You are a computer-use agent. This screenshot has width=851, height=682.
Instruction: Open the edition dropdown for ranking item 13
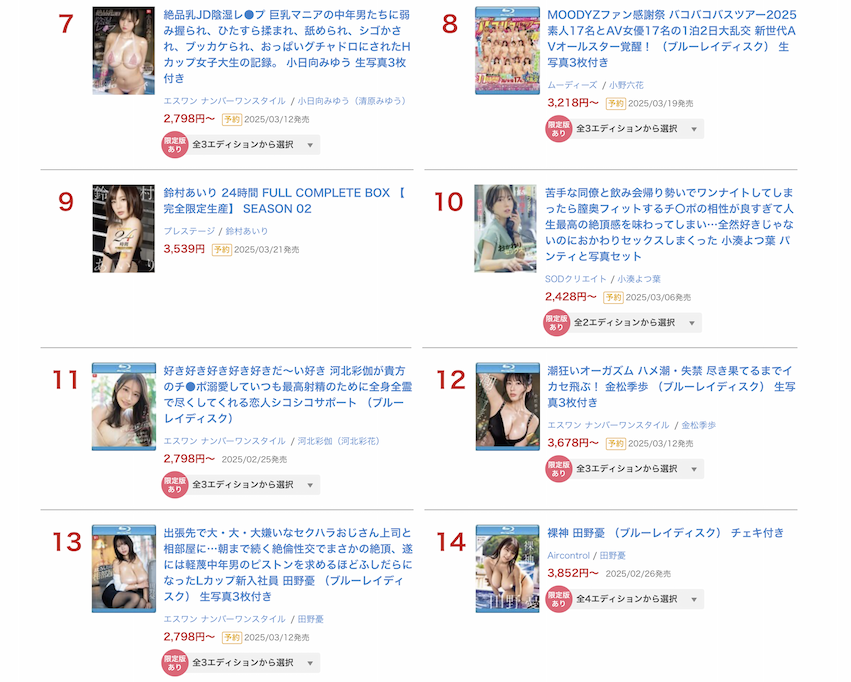coord(254,663)
